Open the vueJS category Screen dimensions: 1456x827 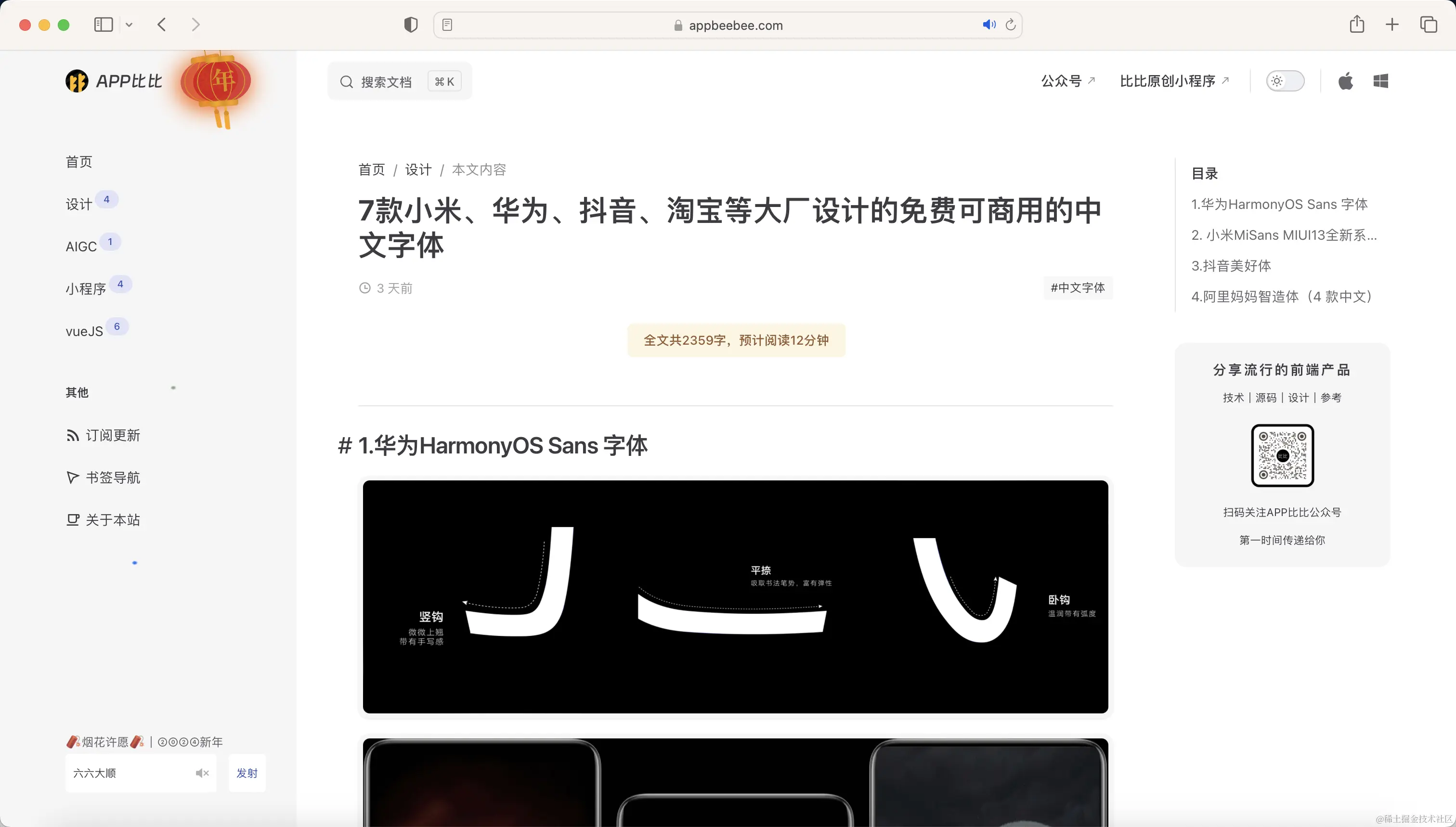point(84,331)
